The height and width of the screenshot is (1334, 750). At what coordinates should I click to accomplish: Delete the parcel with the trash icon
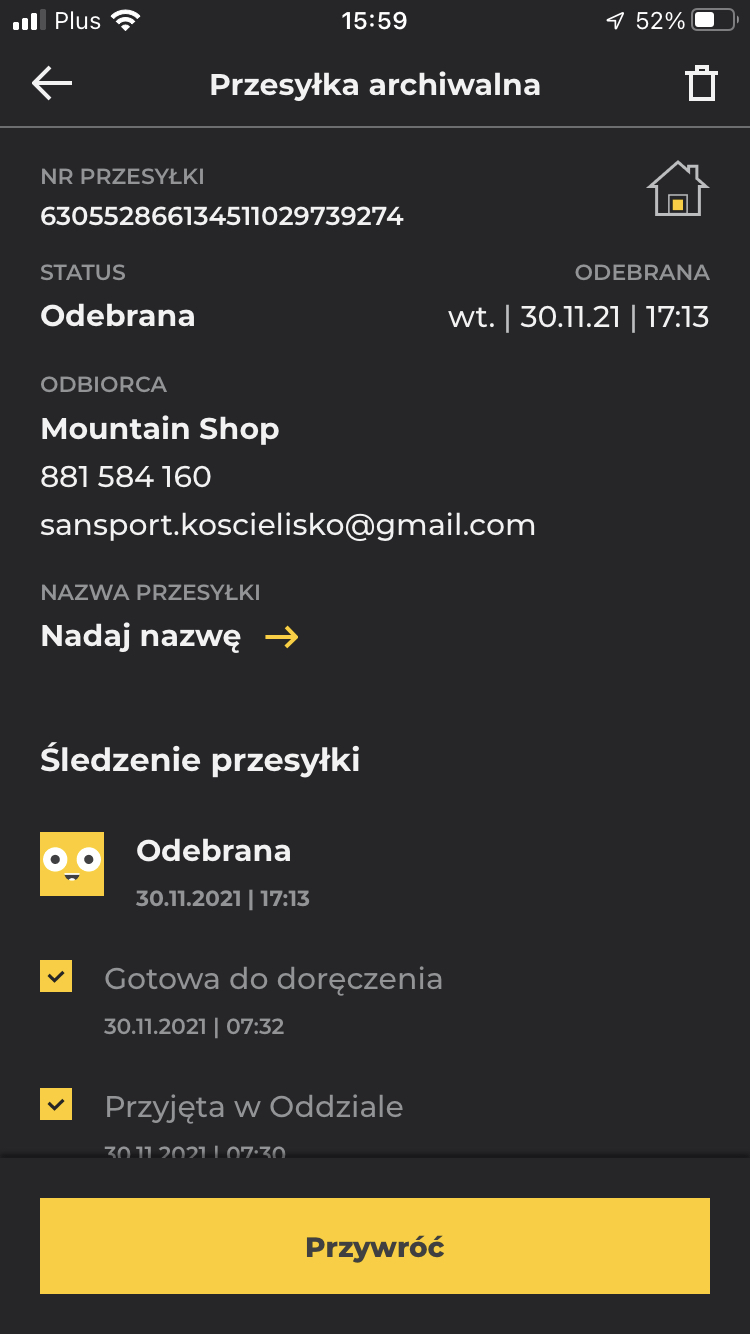[701, 84]
